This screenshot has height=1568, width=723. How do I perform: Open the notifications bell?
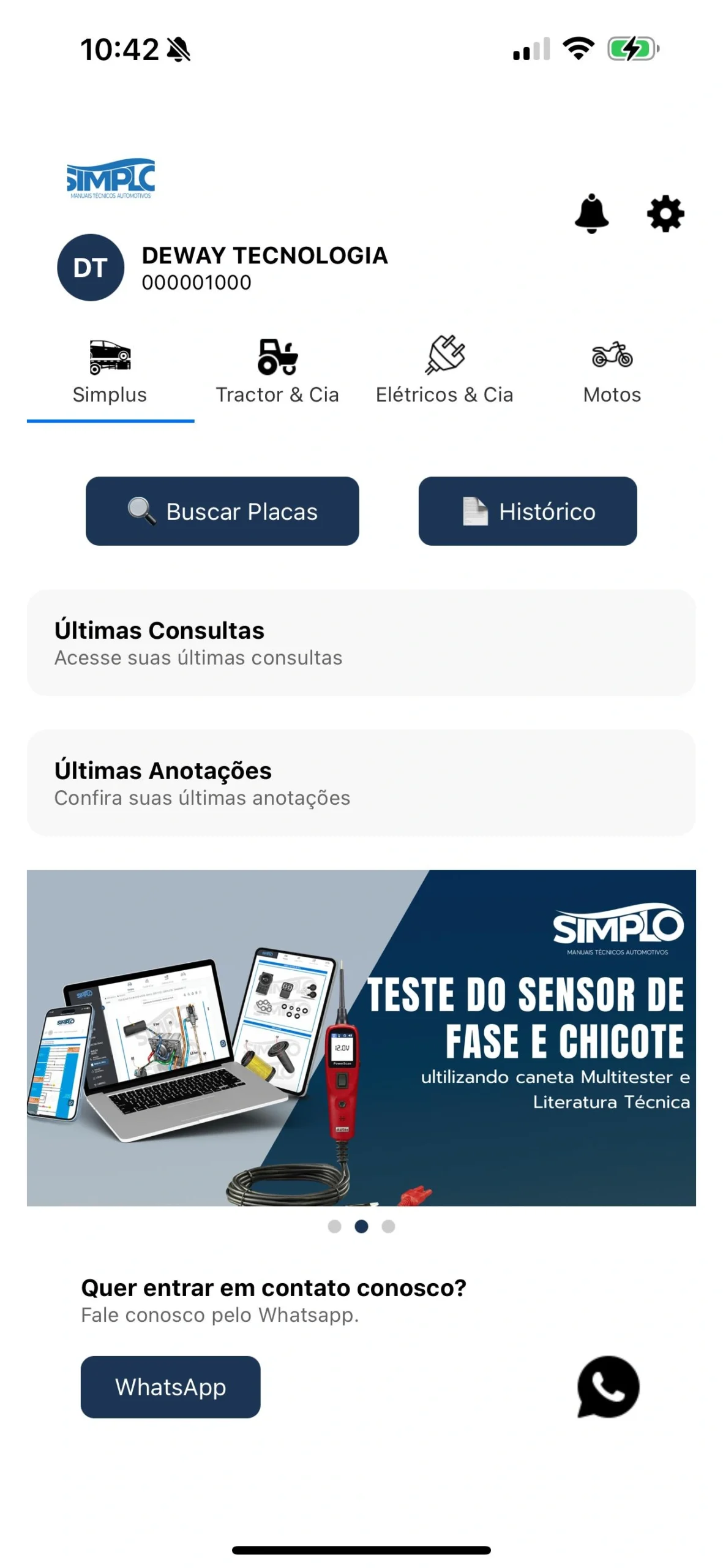(x=591, y=213)
